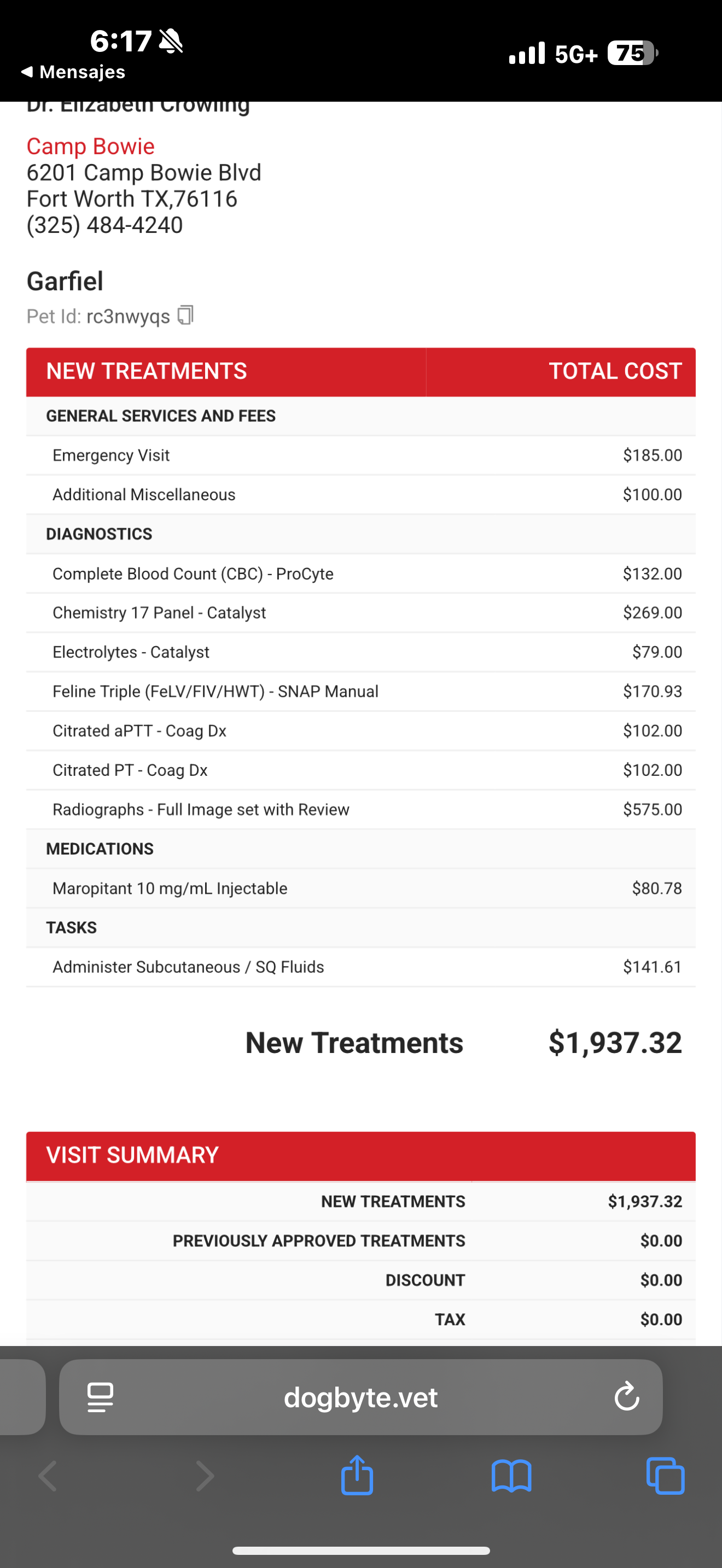722x1568 pixels.
Task: Return to the Mensajes app
Action: pos(73,72)
